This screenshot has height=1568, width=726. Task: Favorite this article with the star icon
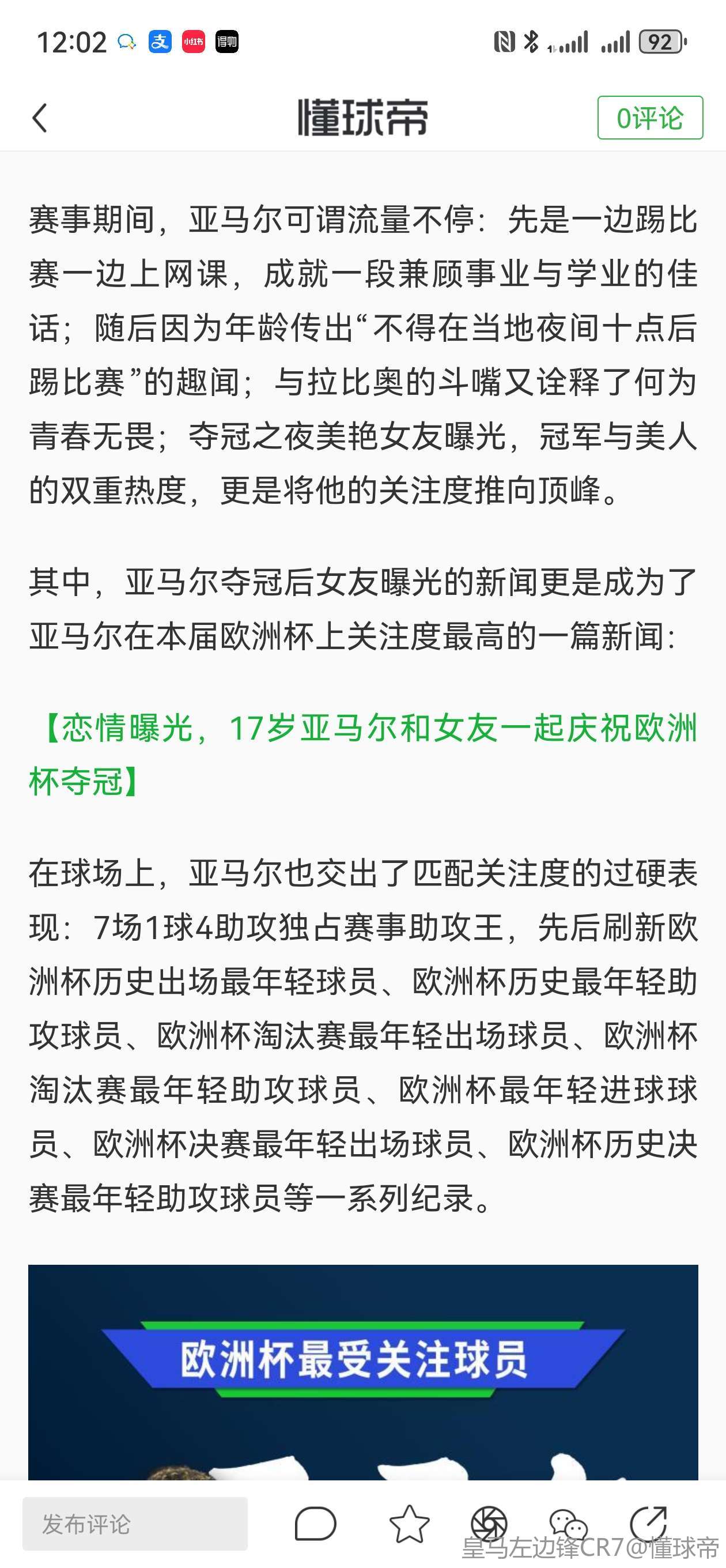click(409, 1524)
